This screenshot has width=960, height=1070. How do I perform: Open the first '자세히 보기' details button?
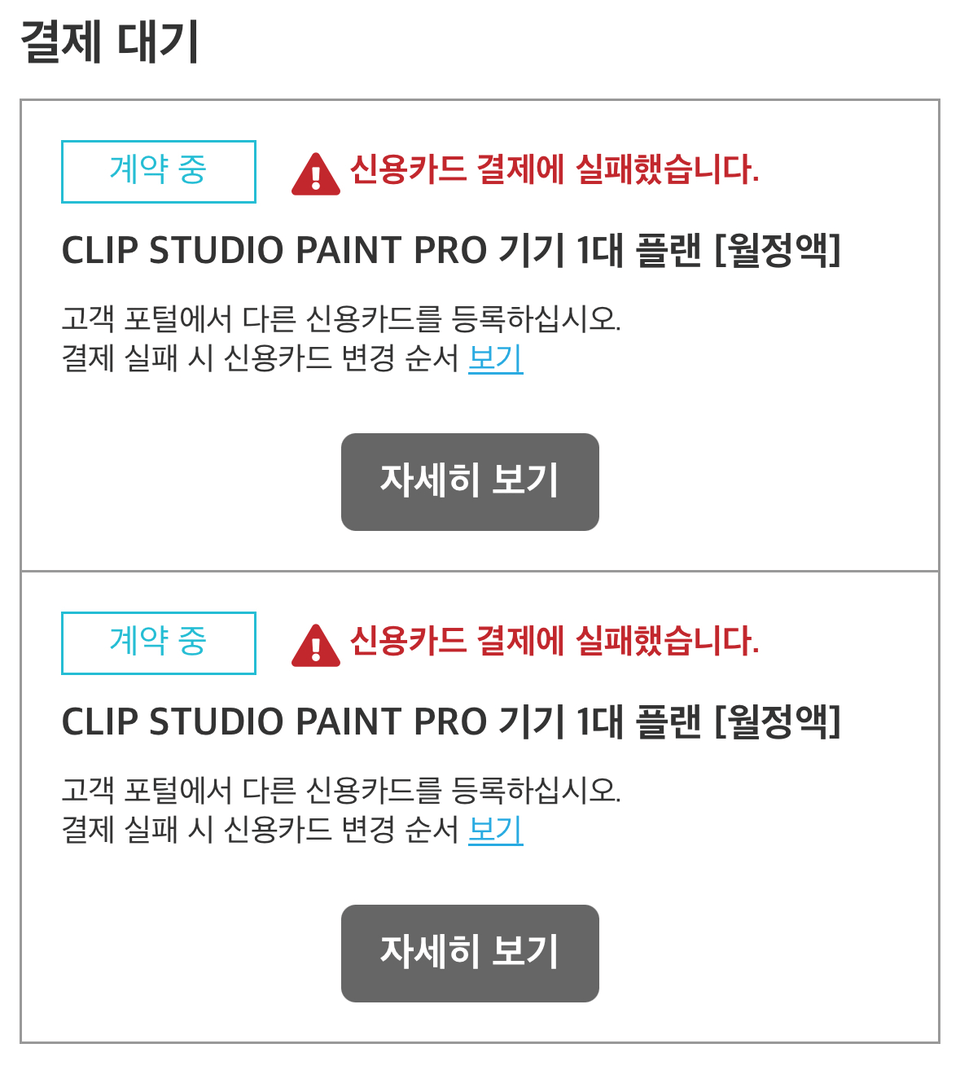point(469,482)
